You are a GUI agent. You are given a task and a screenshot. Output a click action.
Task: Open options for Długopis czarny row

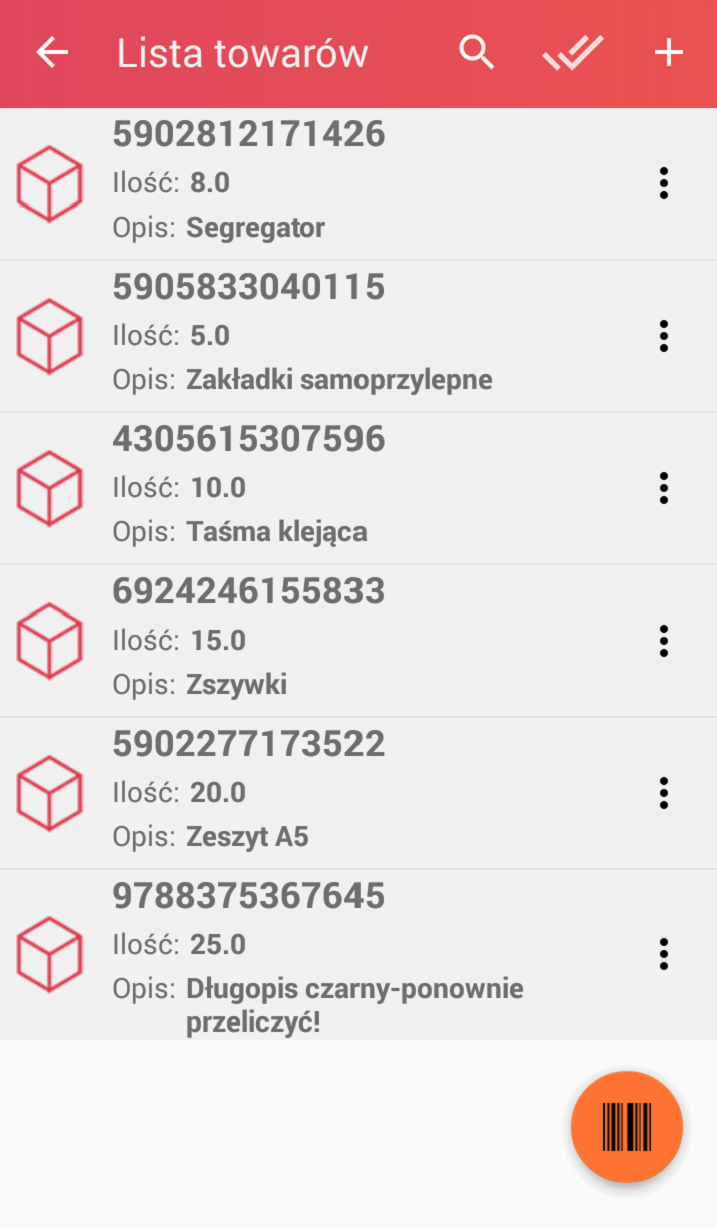click(663, 954)
